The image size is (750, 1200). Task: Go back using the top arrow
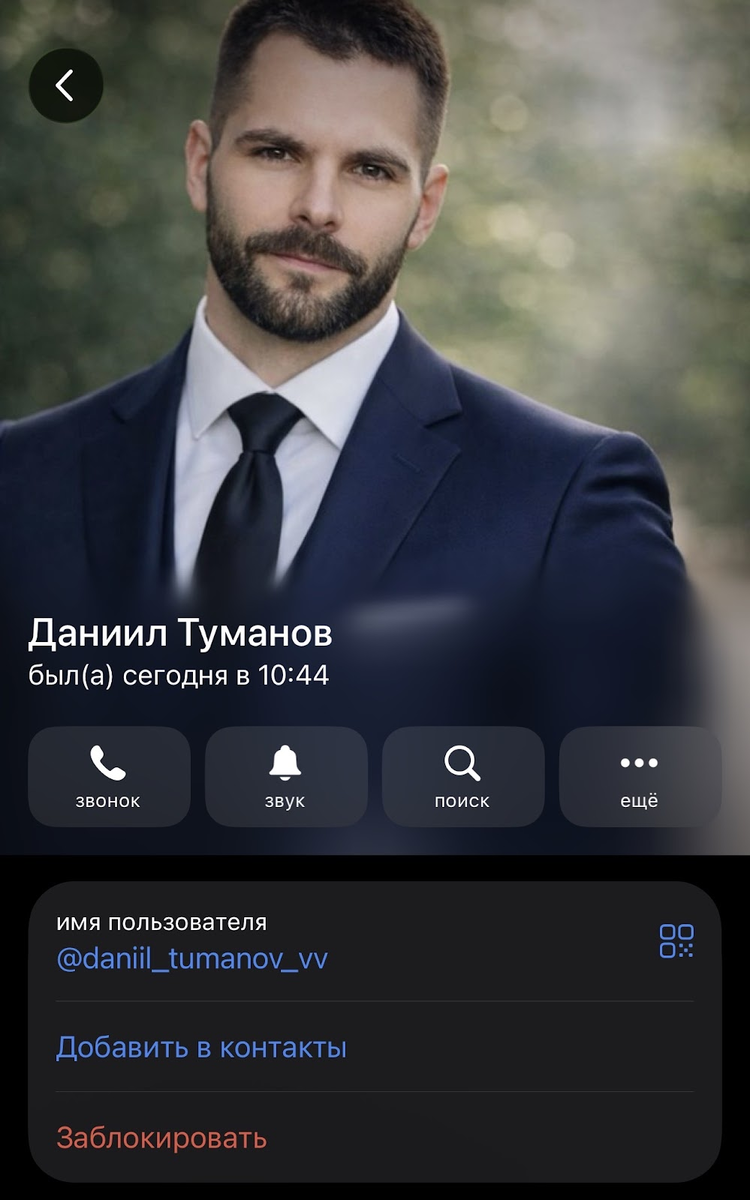(66, 86)
